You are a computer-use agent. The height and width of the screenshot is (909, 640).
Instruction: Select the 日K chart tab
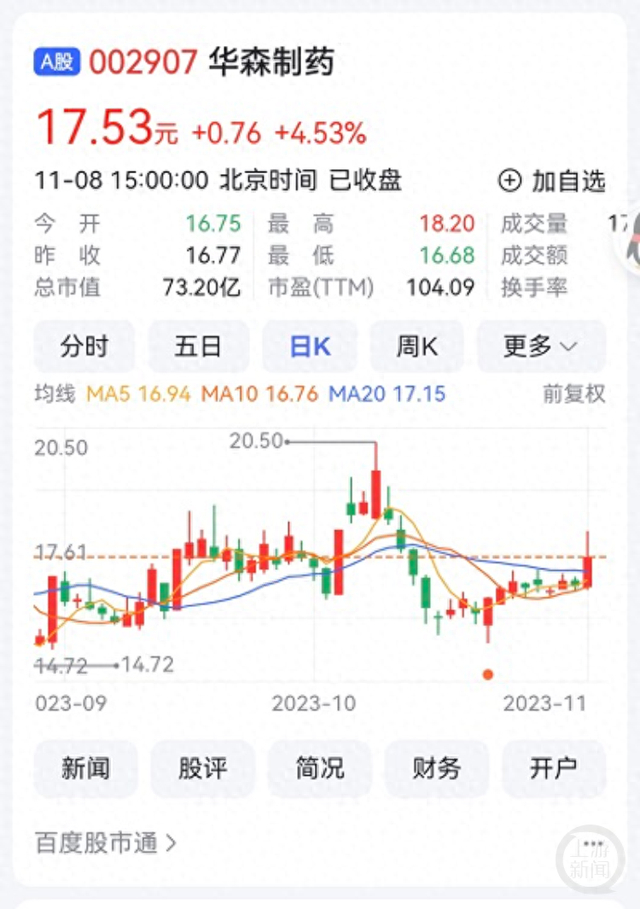[310, 347]
